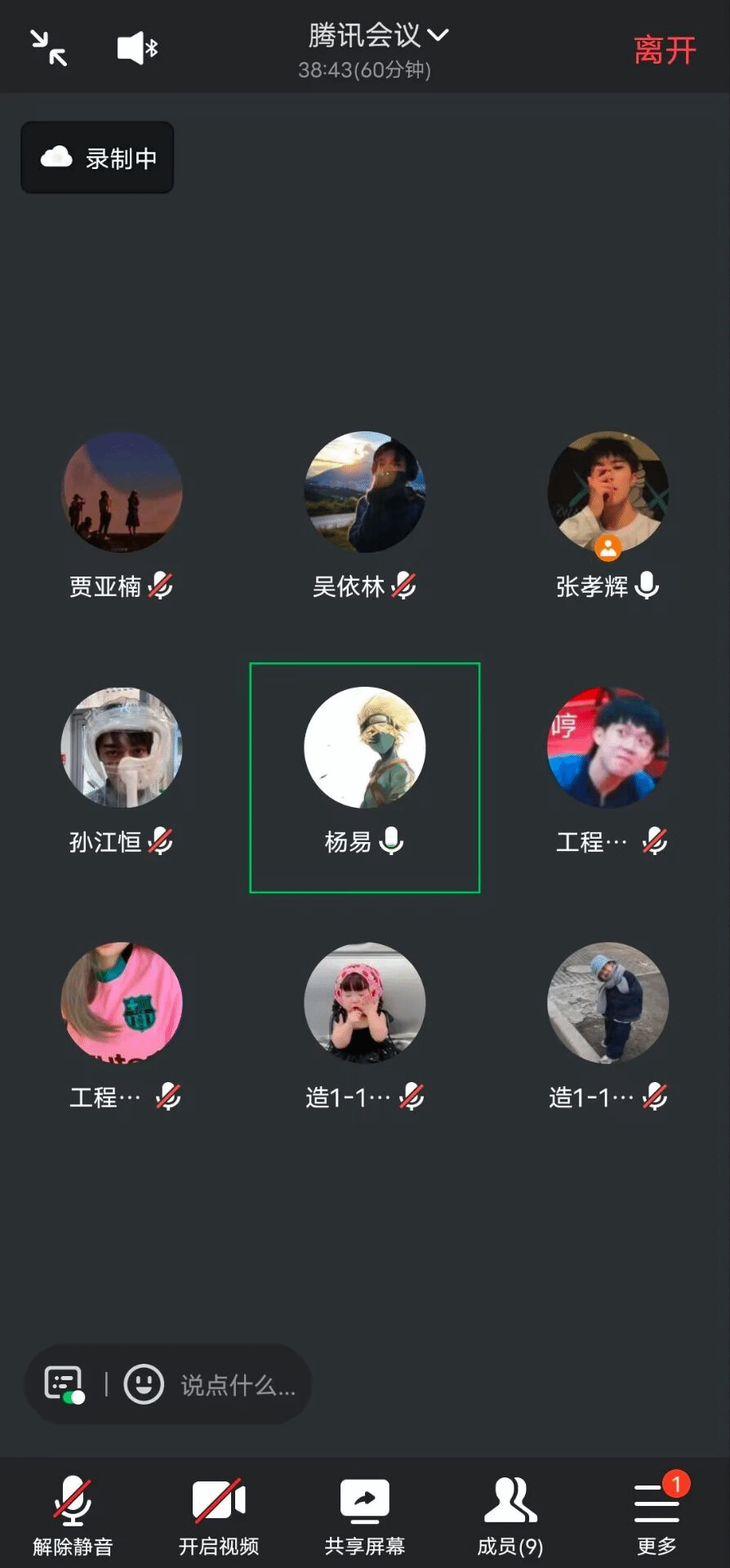Open the 成员(9) member list
Viewport: 730px width, 1568px height.
[x=510, y=1514]
